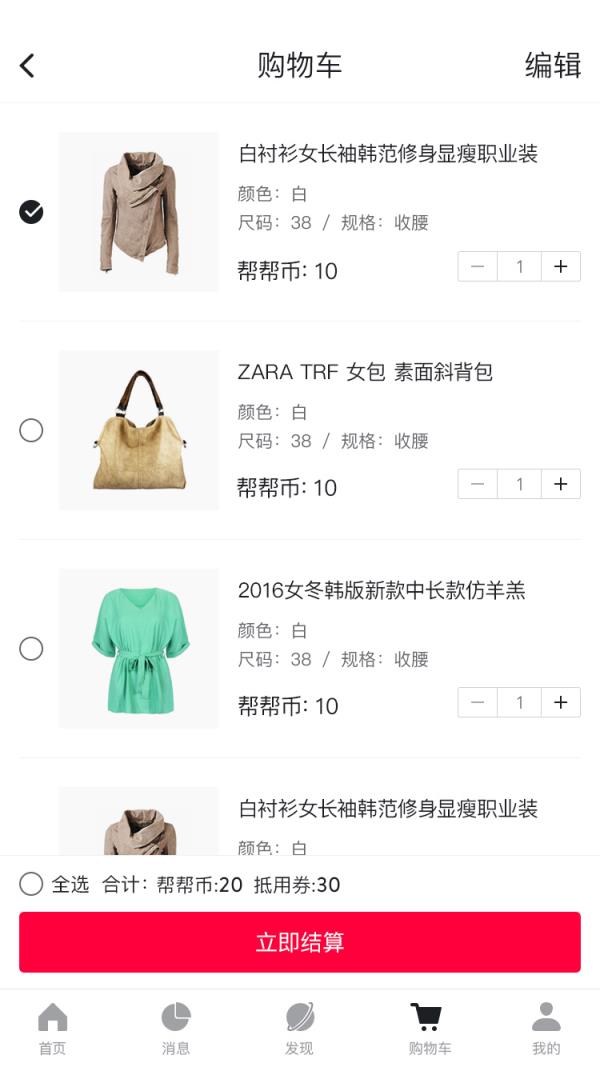The image size is (600, 1067).
Task: Tap 立即结算 to check out
Action: coord(300,942)
